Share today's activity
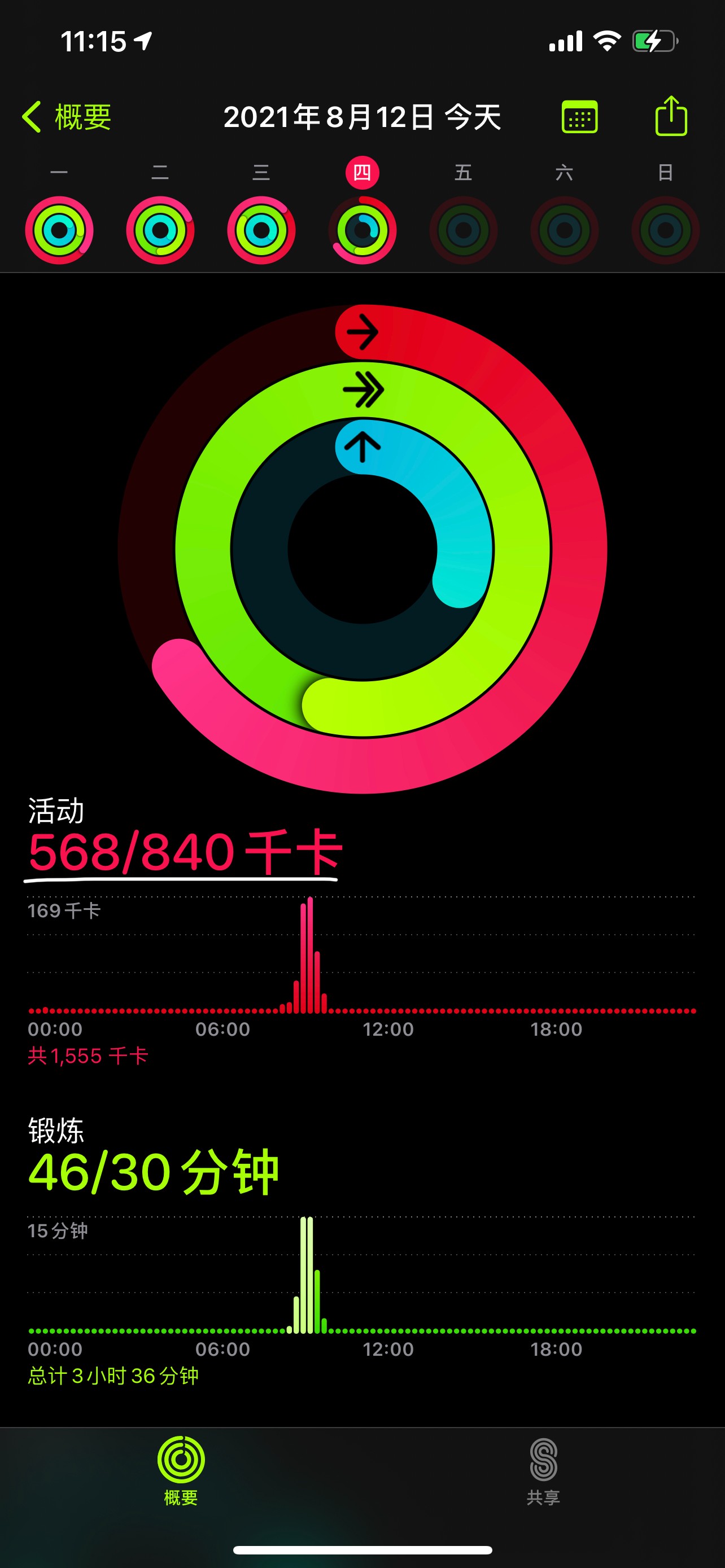Screen dimensions: 725x1568 (671, 116)
